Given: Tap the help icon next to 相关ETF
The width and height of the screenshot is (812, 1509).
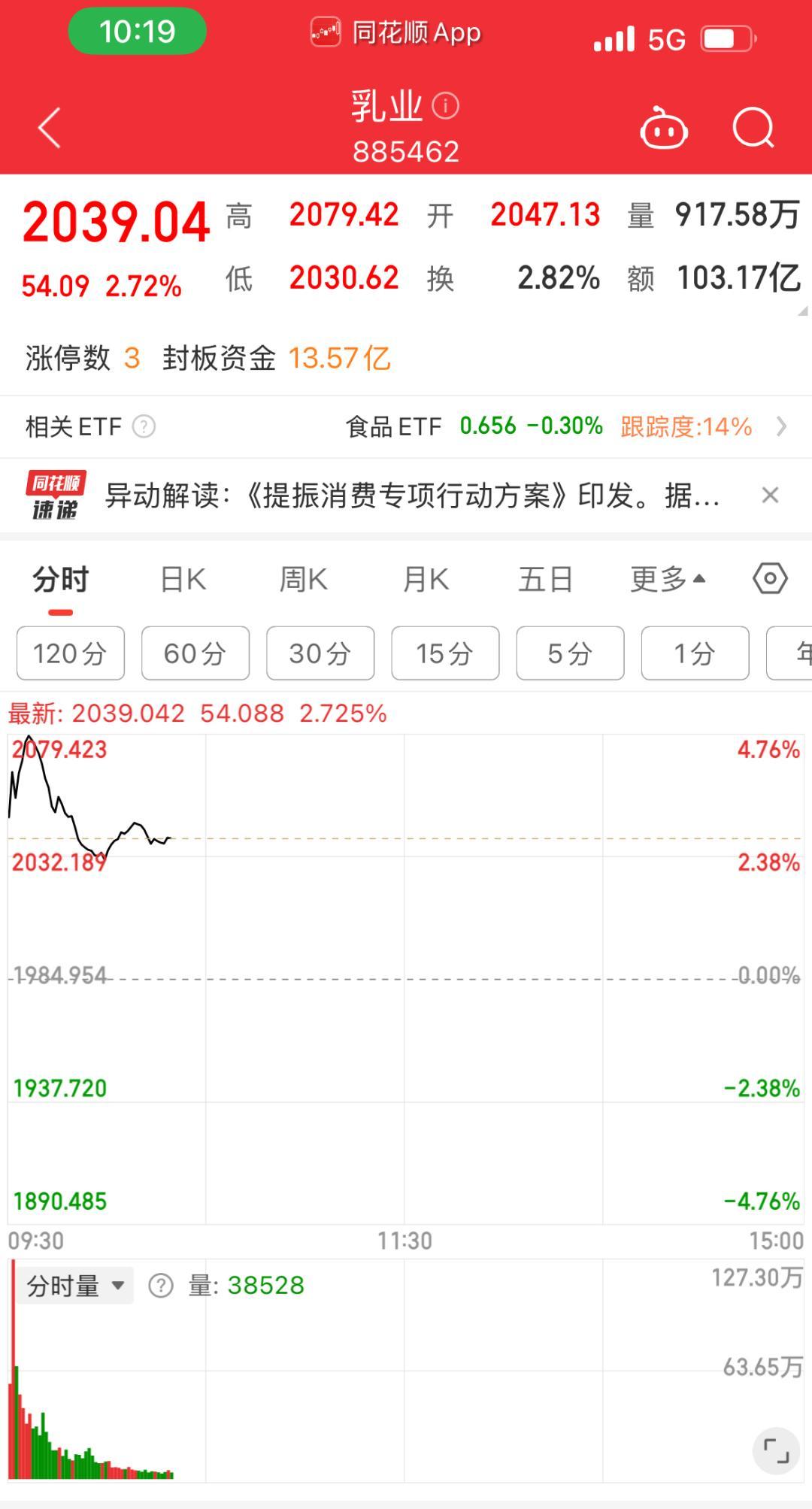Looking at the screenshot, I should 144,427.
